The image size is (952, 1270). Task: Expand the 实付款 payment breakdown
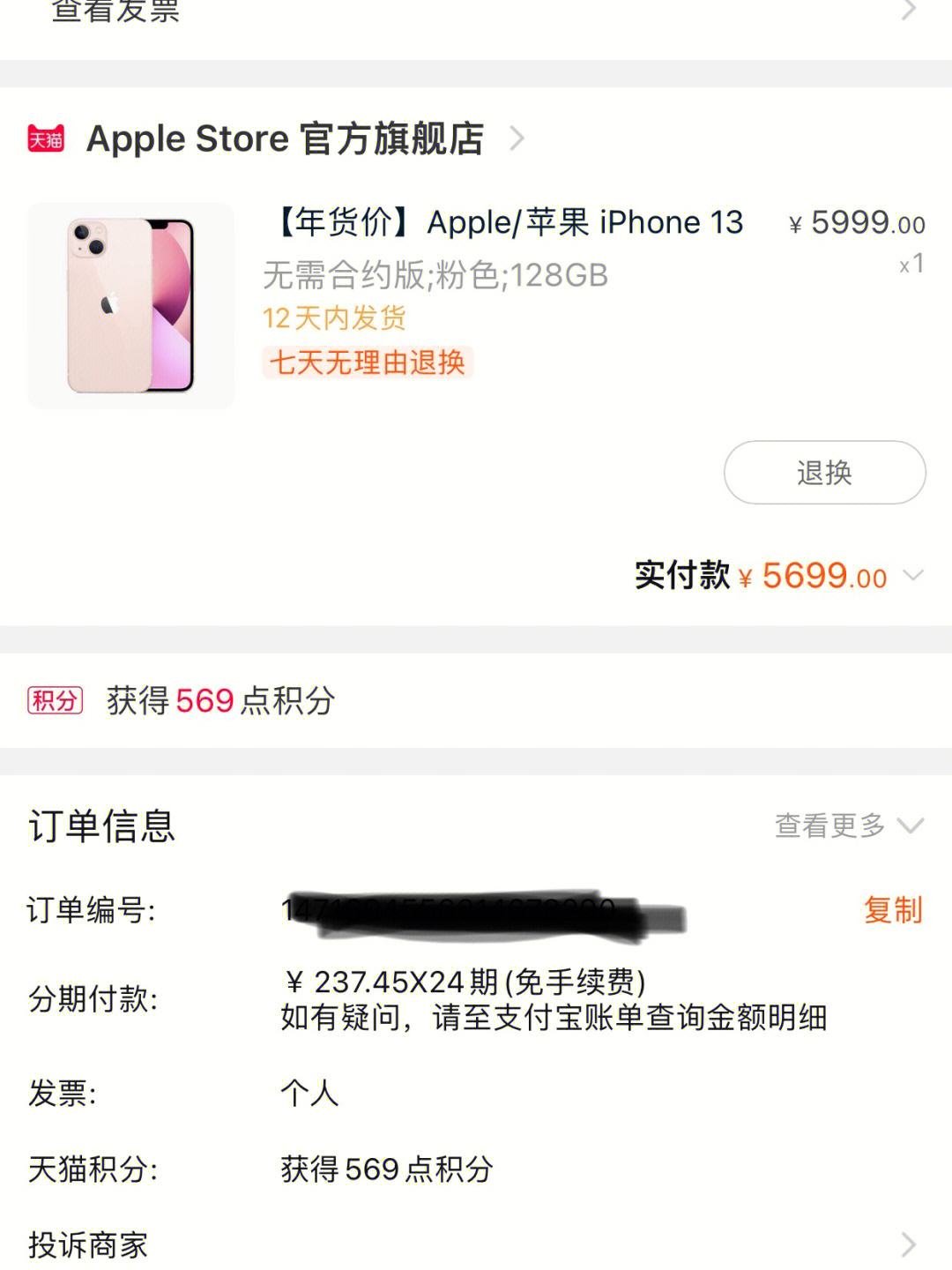pyautogui.click(x=913, y=577)
